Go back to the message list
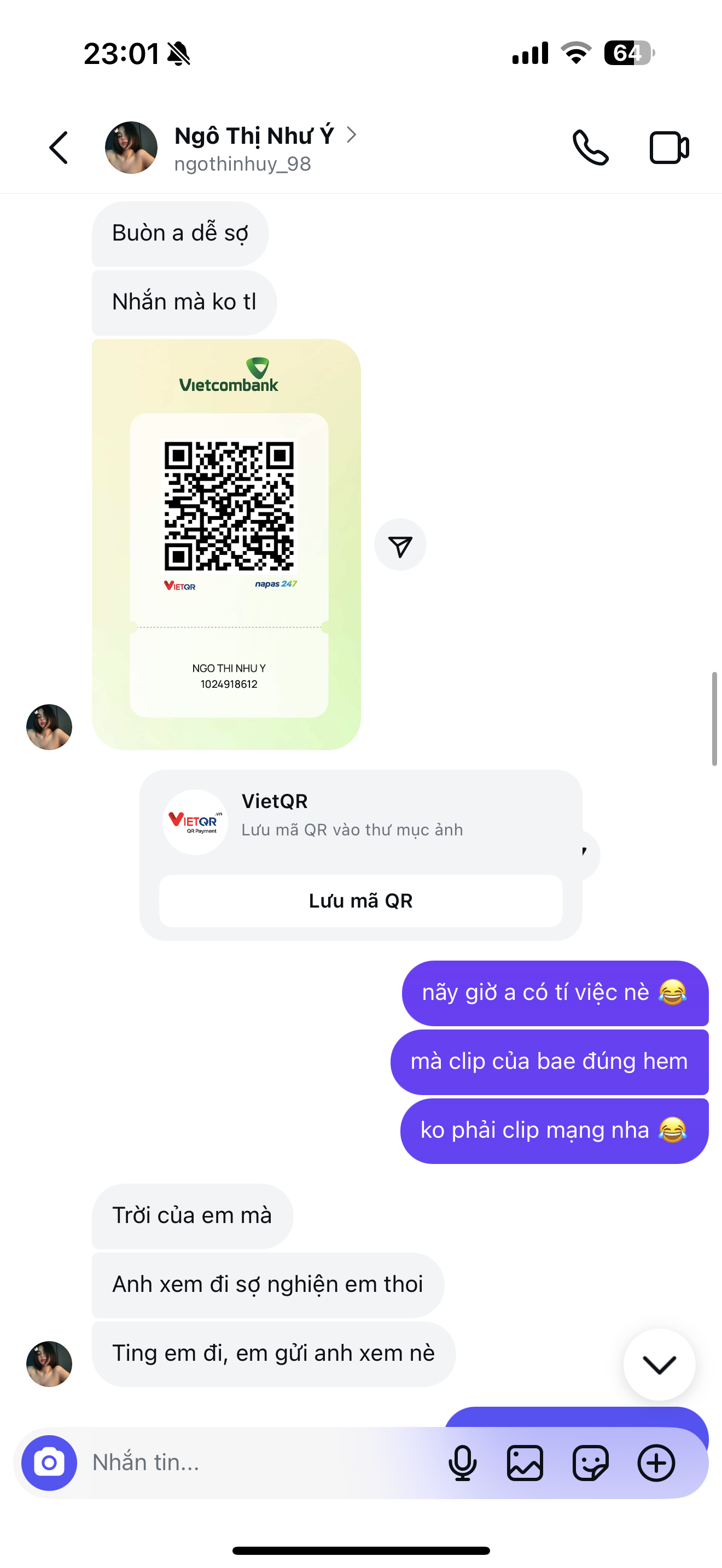Screen dimensions: 722x1568 (59, 148)
